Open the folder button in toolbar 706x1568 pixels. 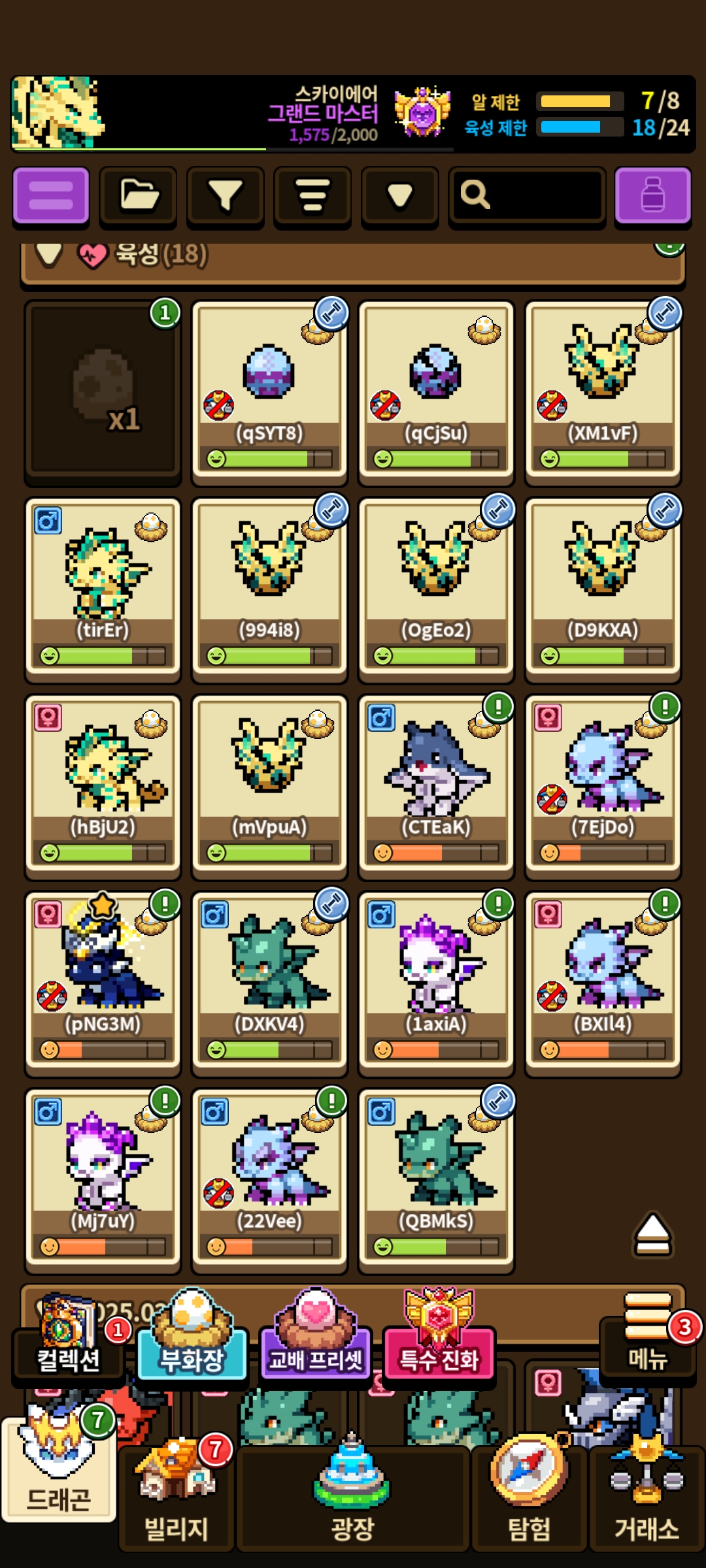tap(138, 195)
